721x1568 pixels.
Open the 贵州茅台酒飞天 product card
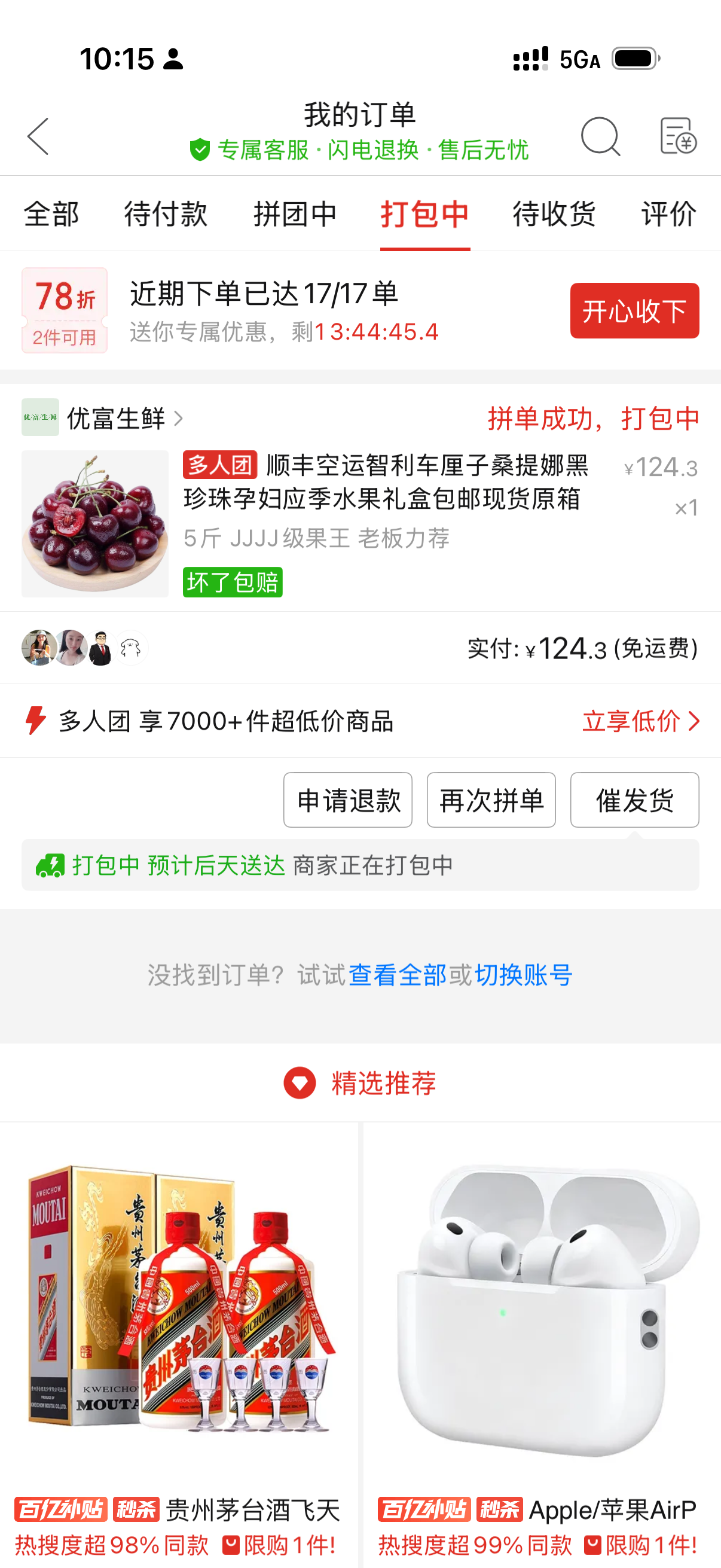tap(179, 1339)
